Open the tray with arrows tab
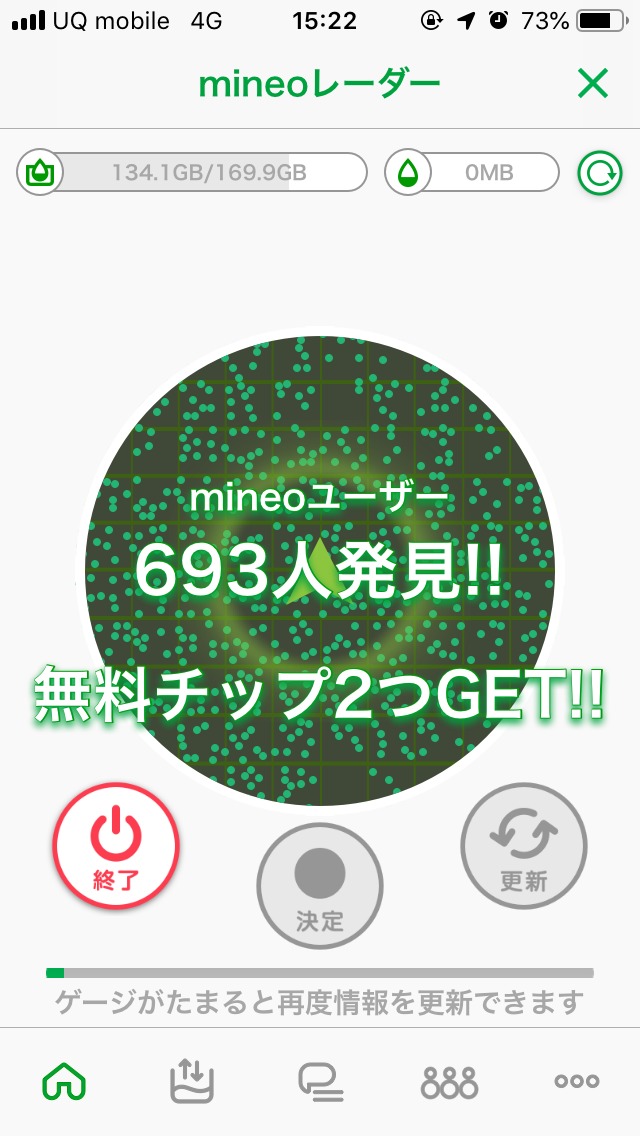 coord(192,1081)
